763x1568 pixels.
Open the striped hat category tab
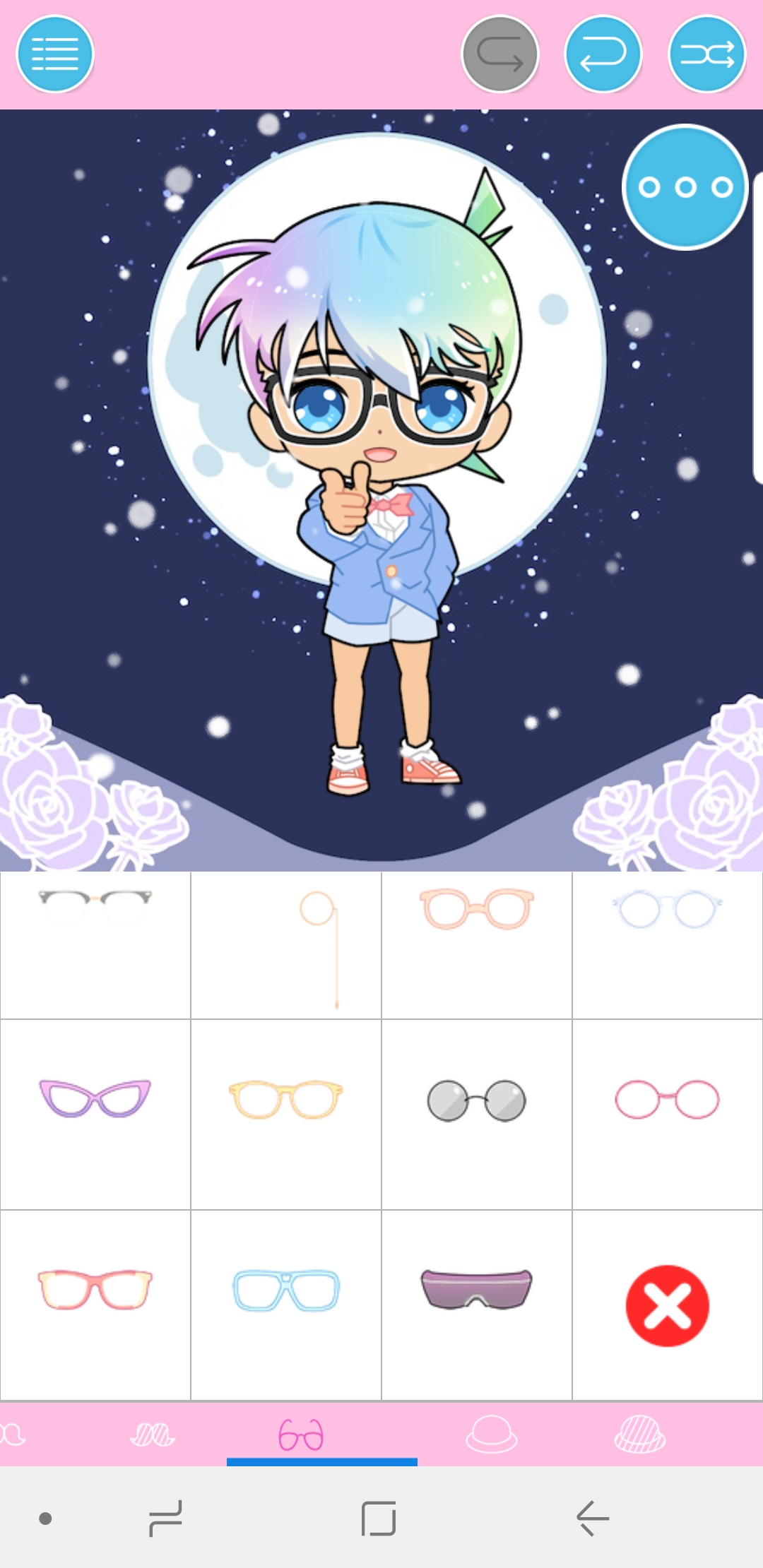click(640, 1435)
